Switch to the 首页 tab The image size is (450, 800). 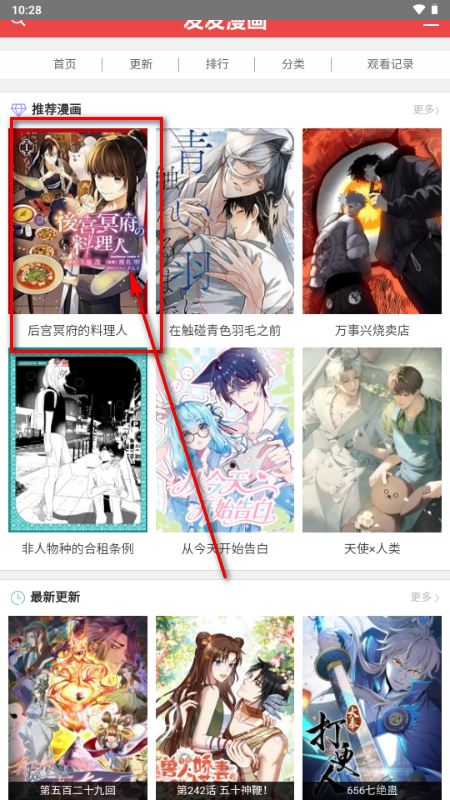[65, 64]
